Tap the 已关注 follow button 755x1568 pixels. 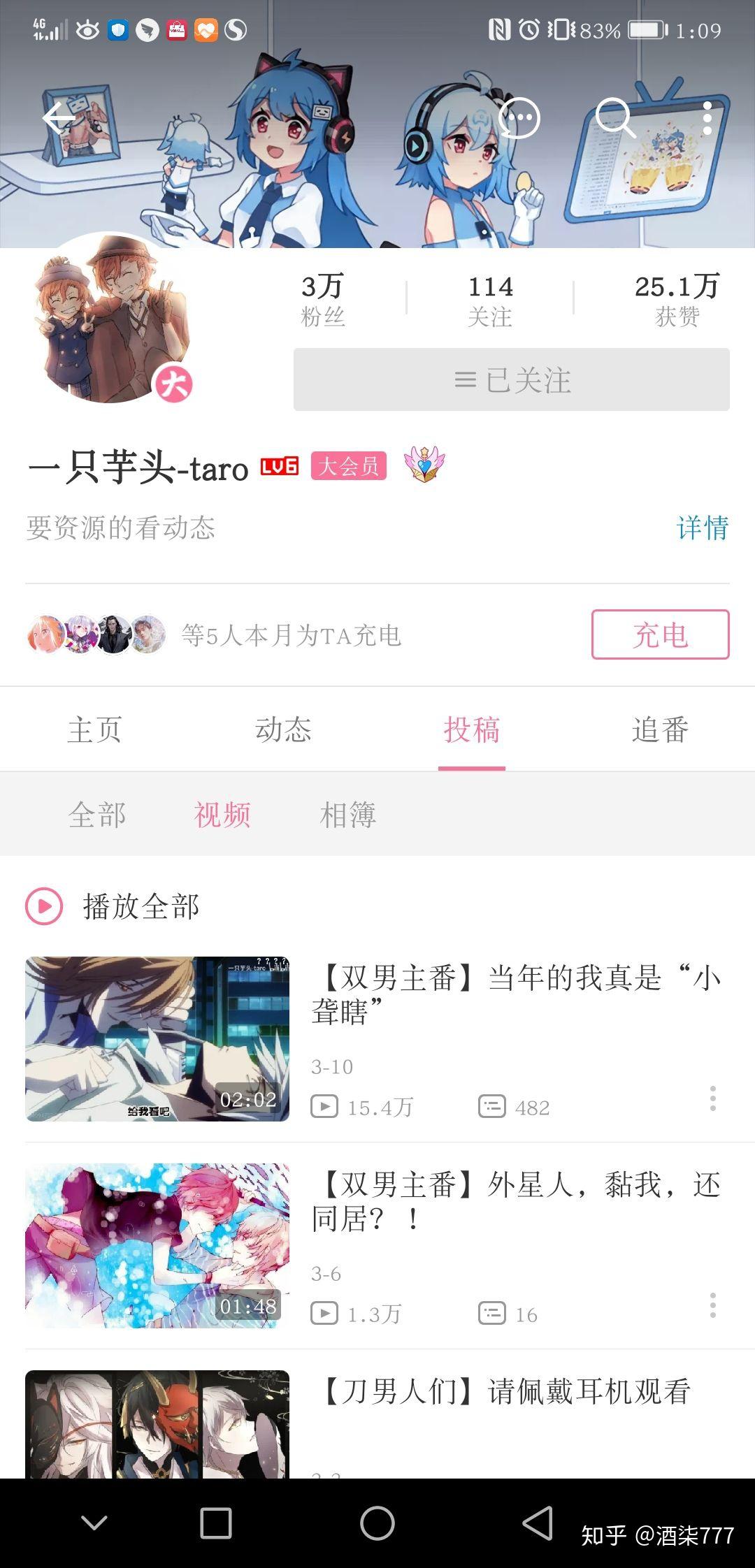(x=511, y=379)
